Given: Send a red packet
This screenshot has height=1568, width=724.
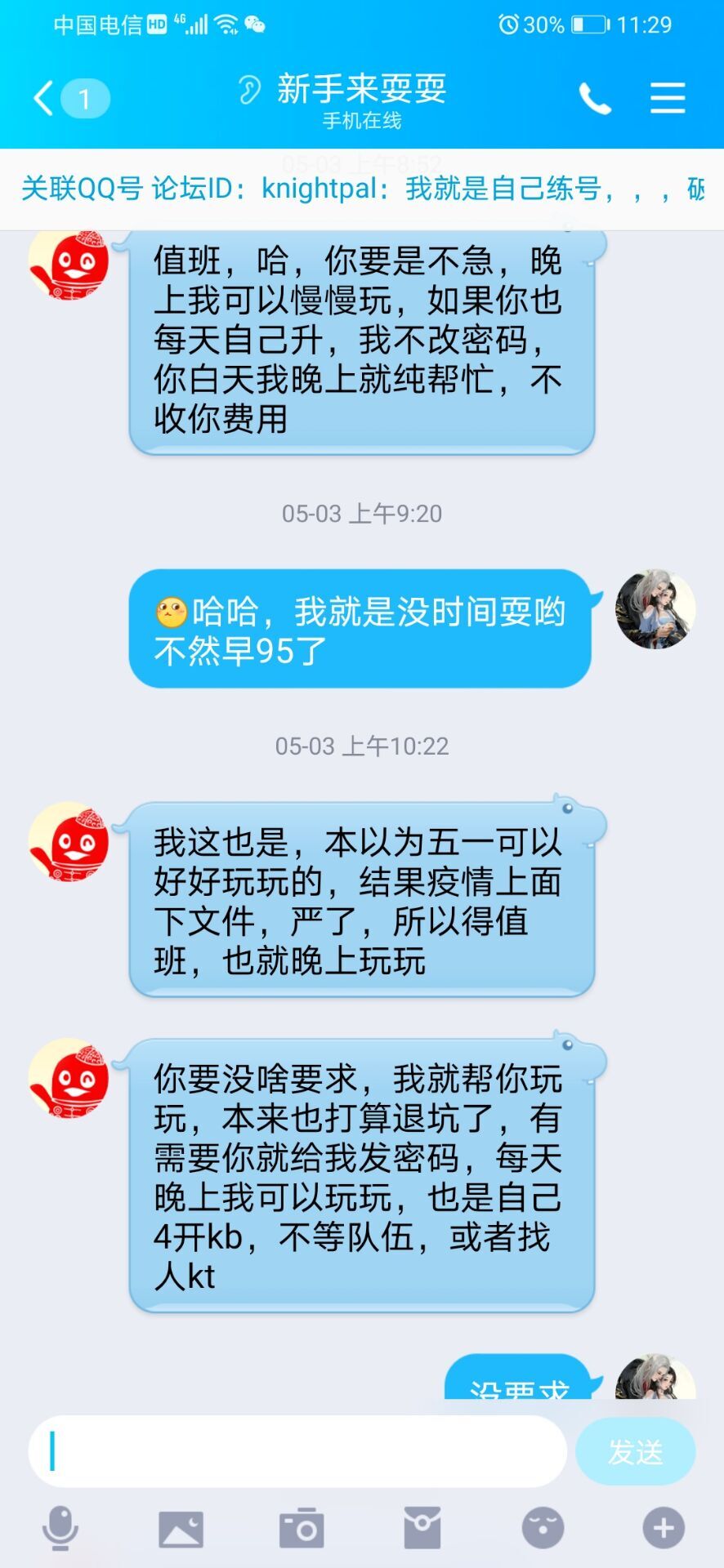Looking at the screenshot, I should click(x=422, y=1528).
